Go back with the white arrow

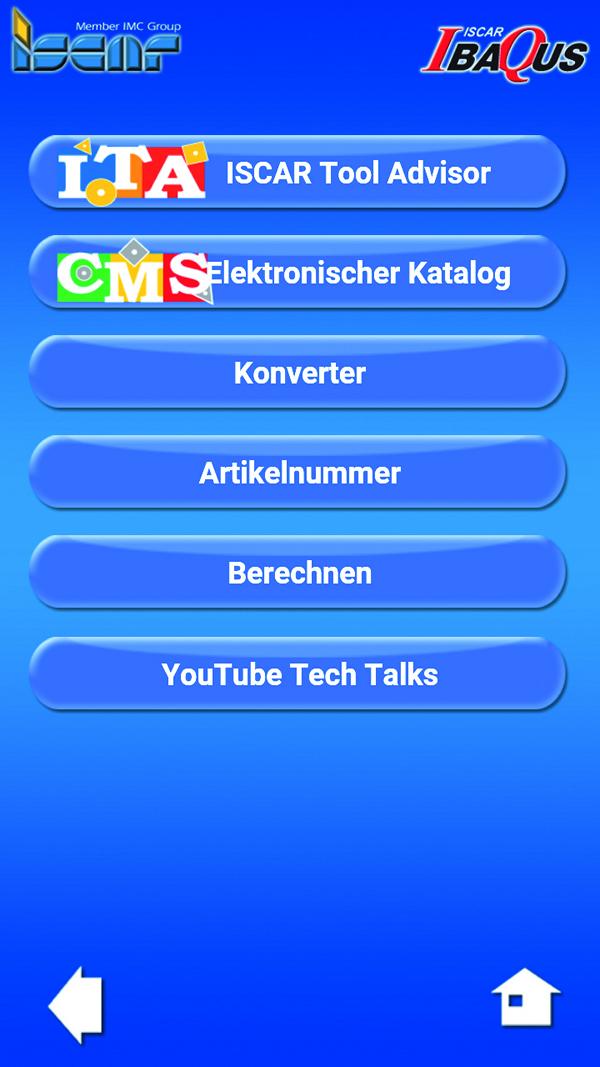pos(76,1004)
